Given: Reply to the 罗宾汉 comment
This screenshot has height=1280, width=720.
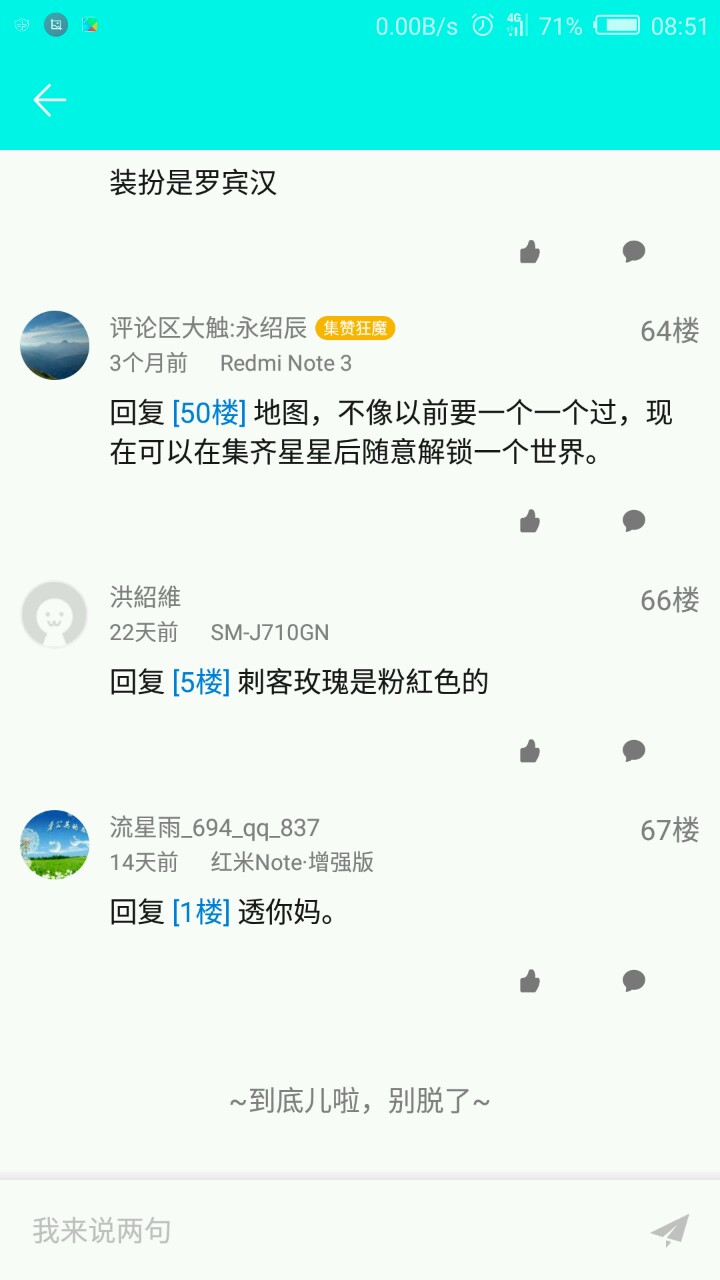Looking at the screenshot, I should 634,251.
